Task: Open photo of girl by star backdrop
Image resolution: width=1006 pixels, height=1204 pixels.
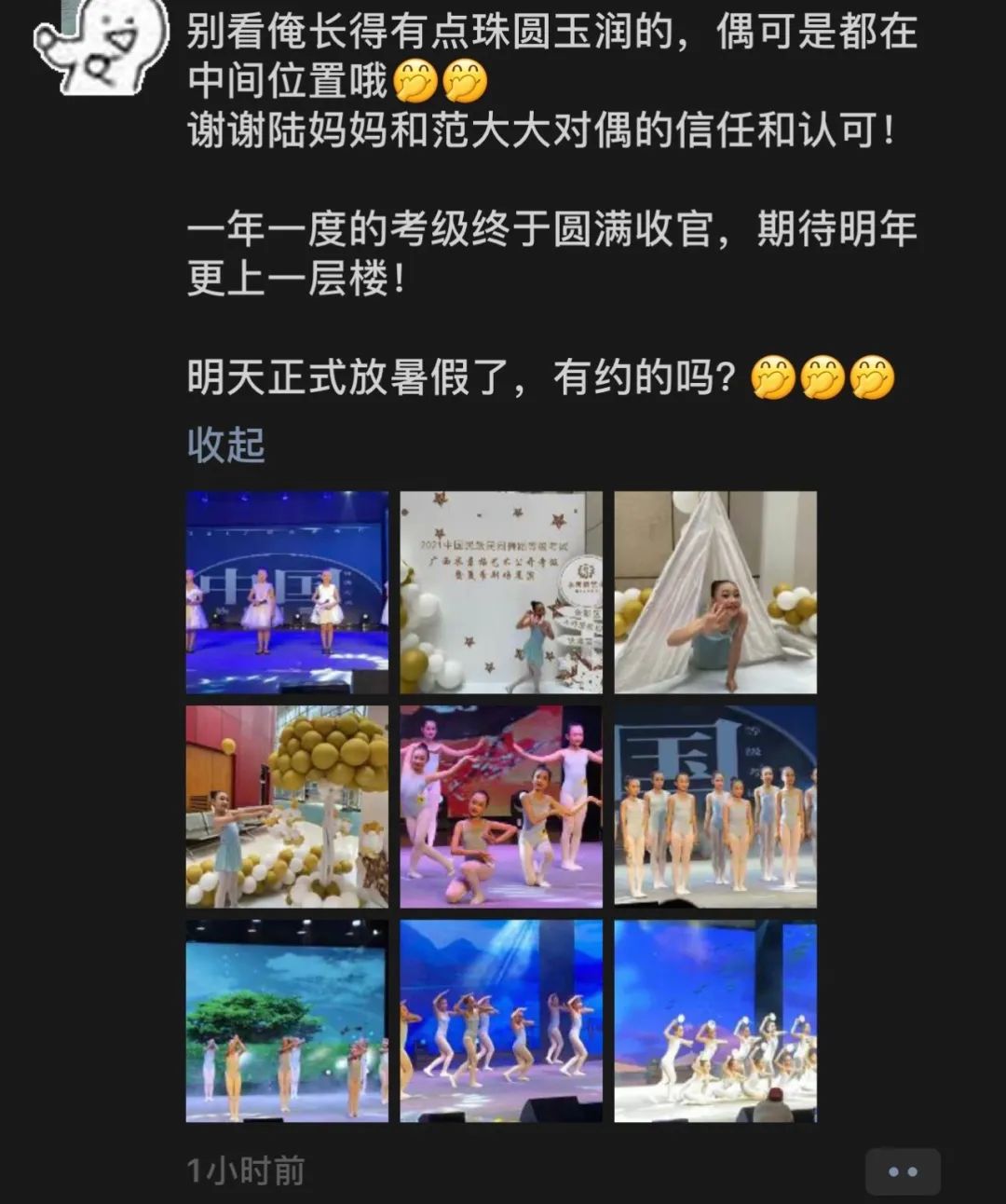Action: (501, 592)
